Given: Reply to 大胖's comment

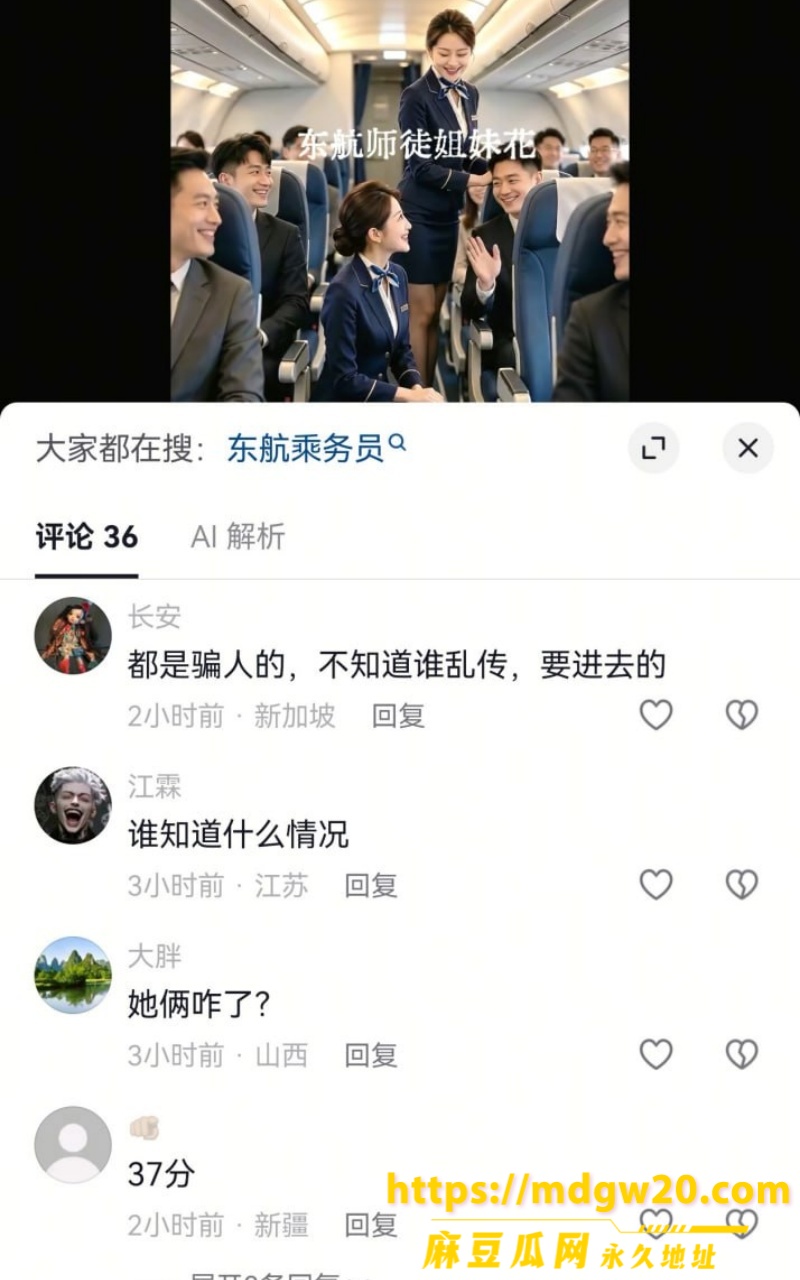Looking at the screenshot, I should coord(371,1056).
